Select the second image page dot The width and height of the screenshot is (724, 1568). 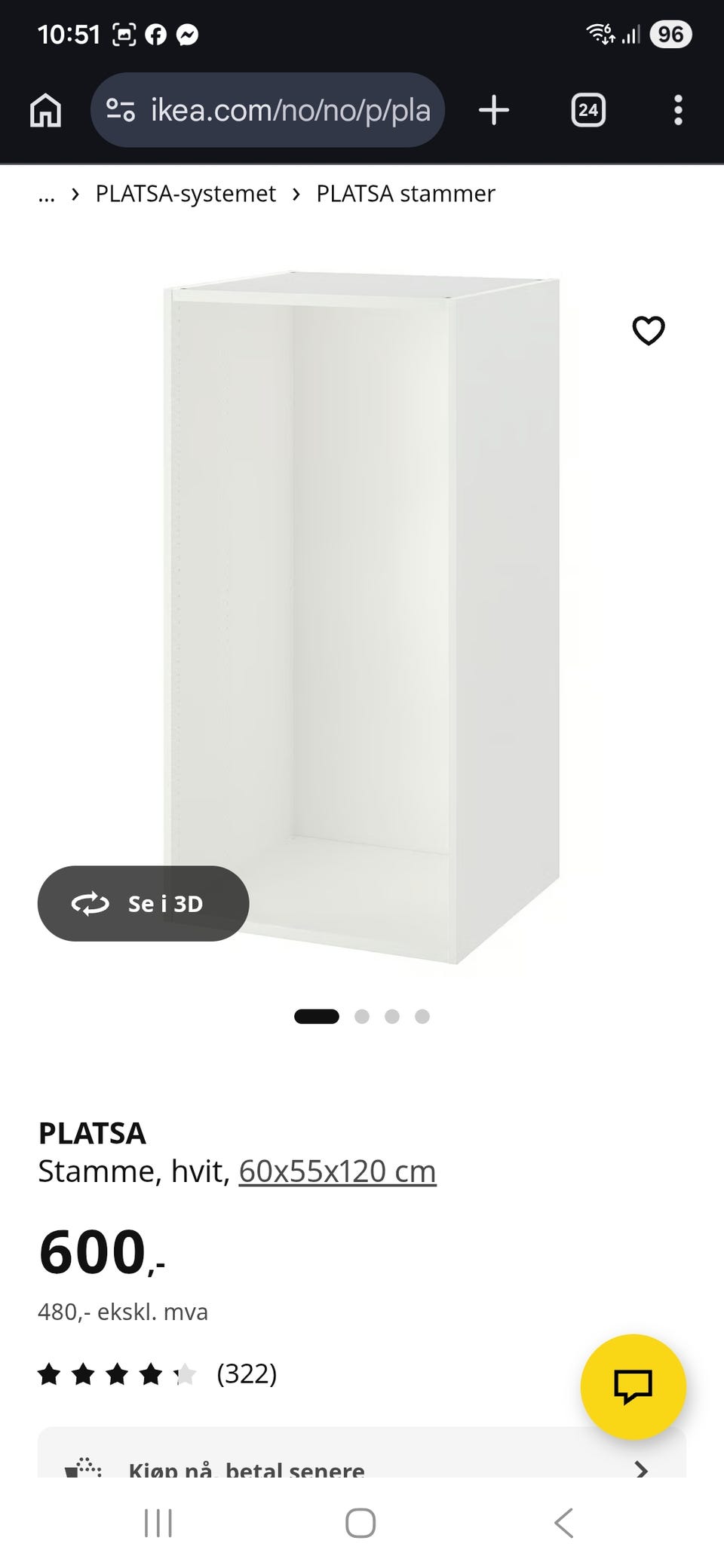(x=362, y=1016)
